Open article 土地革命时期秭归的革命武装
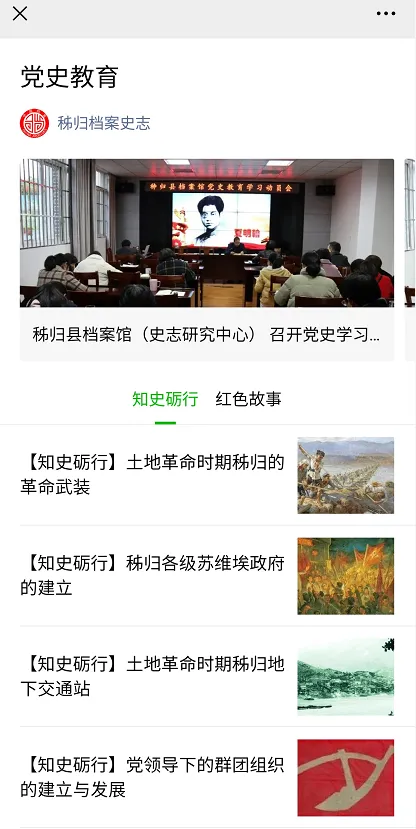This screenshot has width=416, height=829. pos(207,475)
